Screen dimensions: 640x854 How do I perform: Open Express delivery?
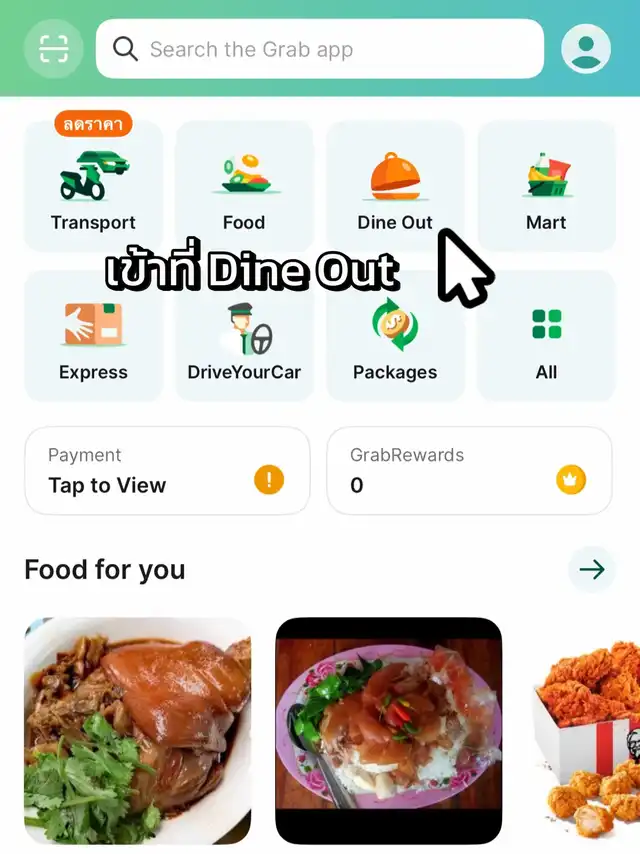[93, 337]
